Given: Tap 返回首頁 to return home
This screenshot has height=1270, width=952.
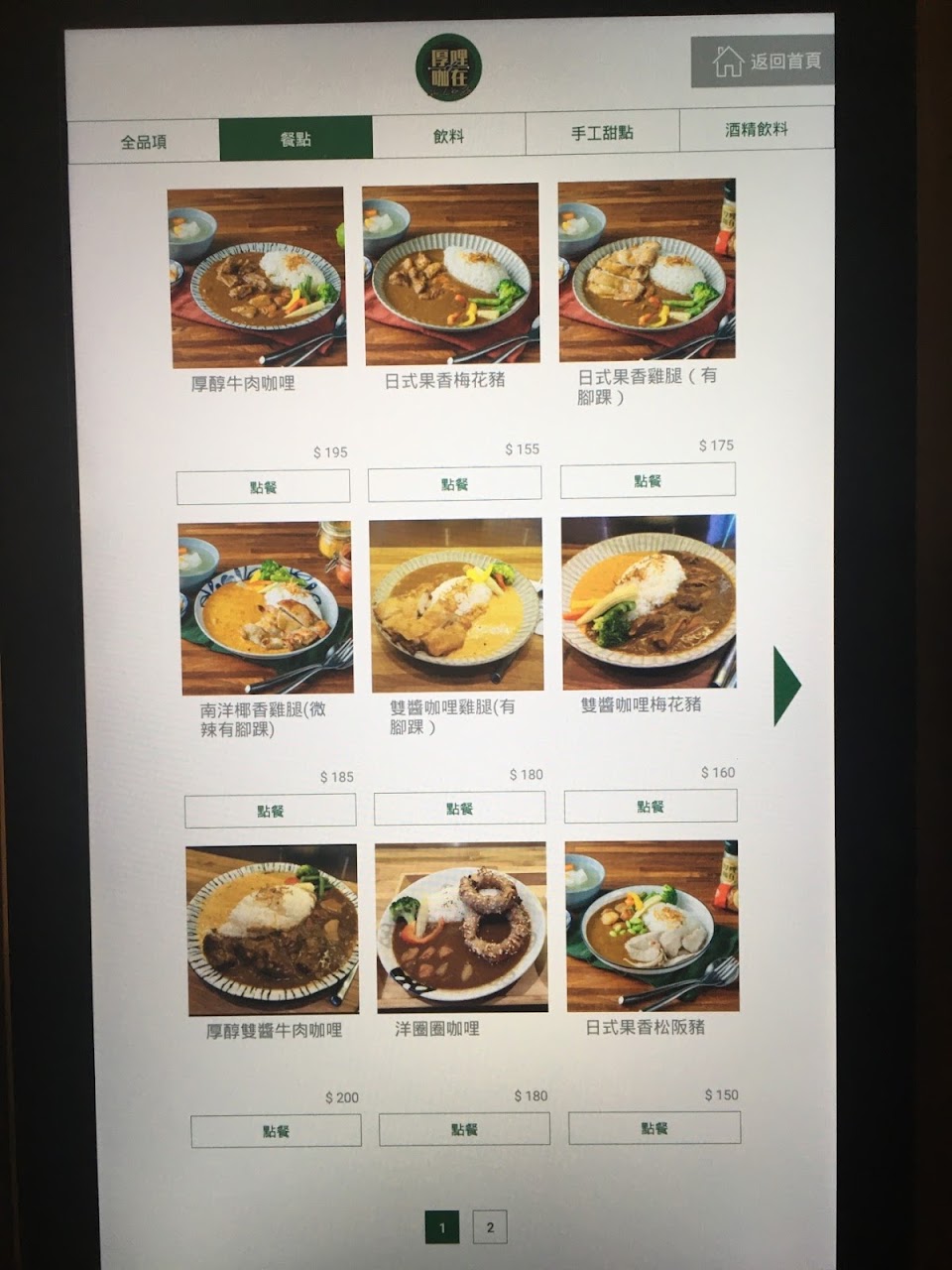Looking at the screenshot, I should click(x=762, y=62).
